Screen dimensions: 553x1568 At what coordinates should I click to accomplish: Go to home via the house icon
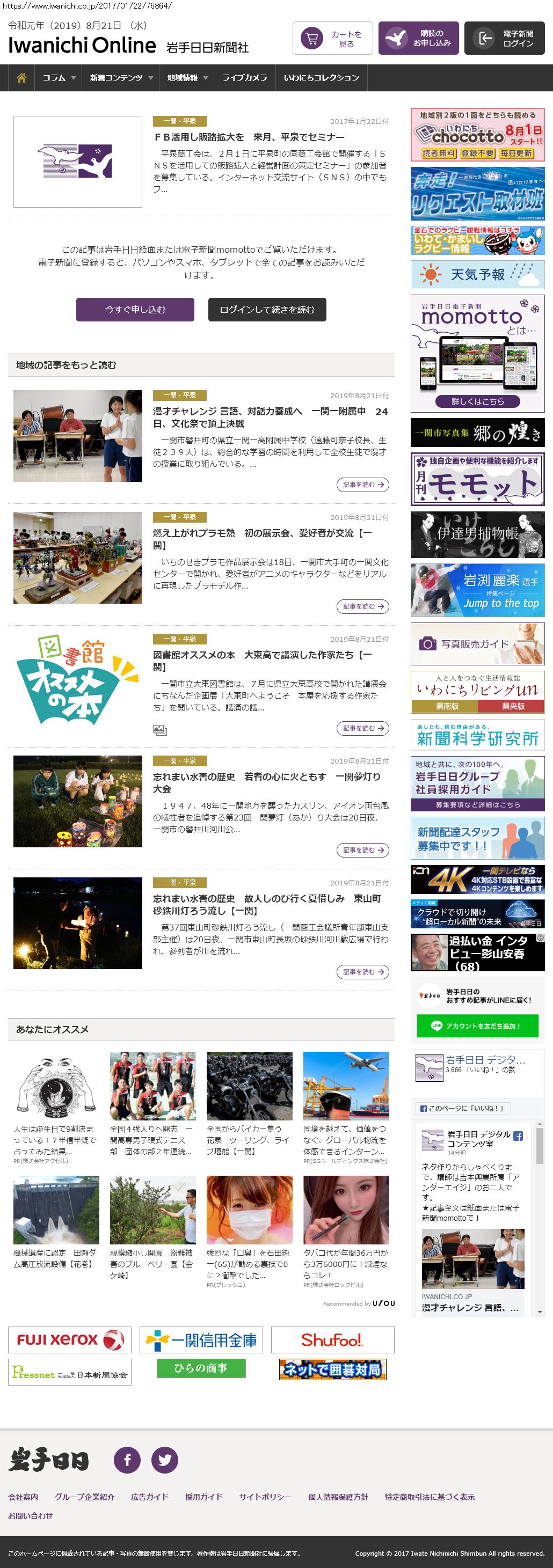22,78
